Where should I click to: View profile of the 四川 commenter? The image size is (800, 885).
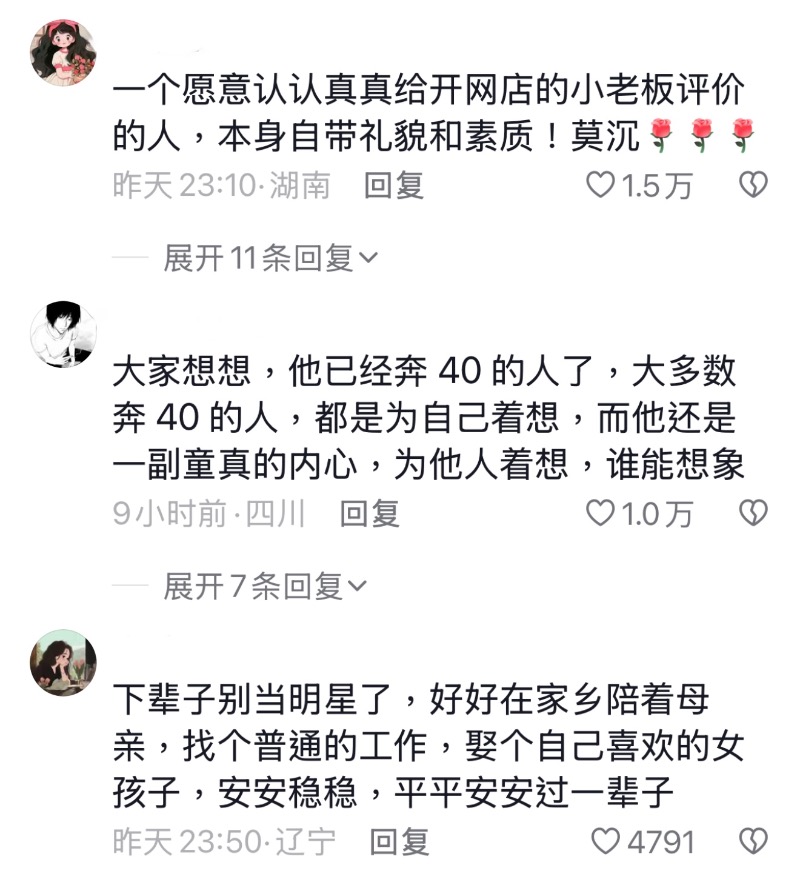pos(64,332)
